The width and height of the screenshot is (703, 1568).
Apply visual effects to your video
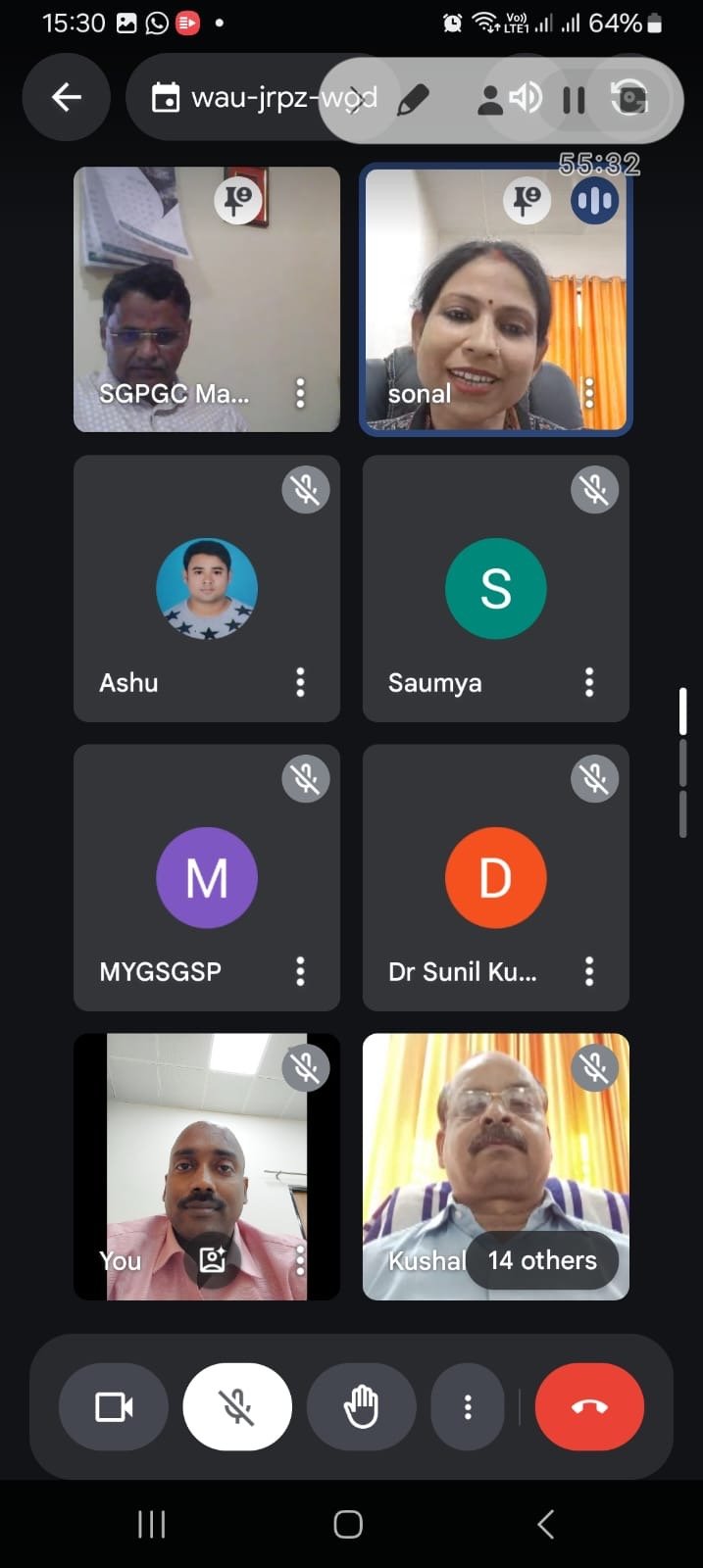213,1260
